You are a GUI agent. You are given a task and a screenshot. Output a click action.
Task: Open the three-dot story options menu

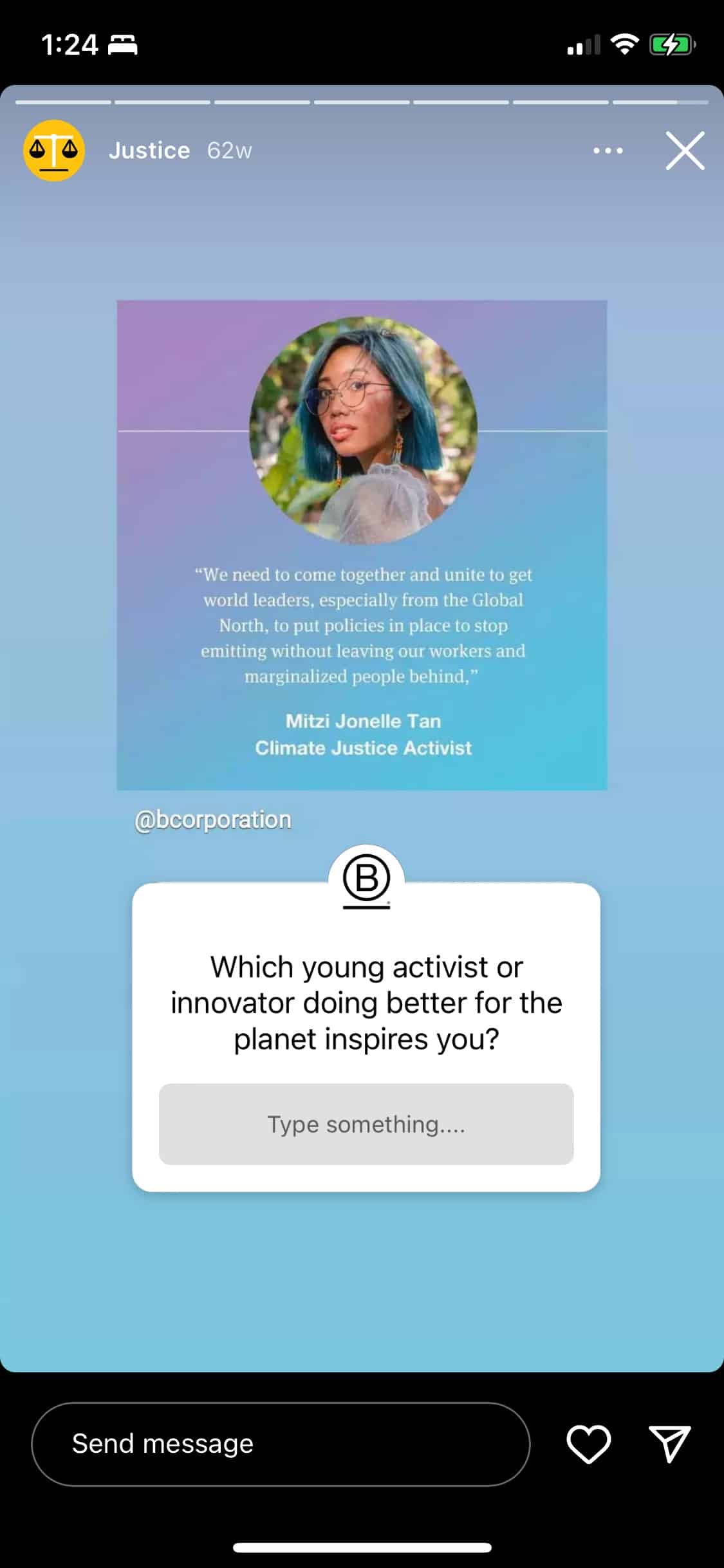608,151
